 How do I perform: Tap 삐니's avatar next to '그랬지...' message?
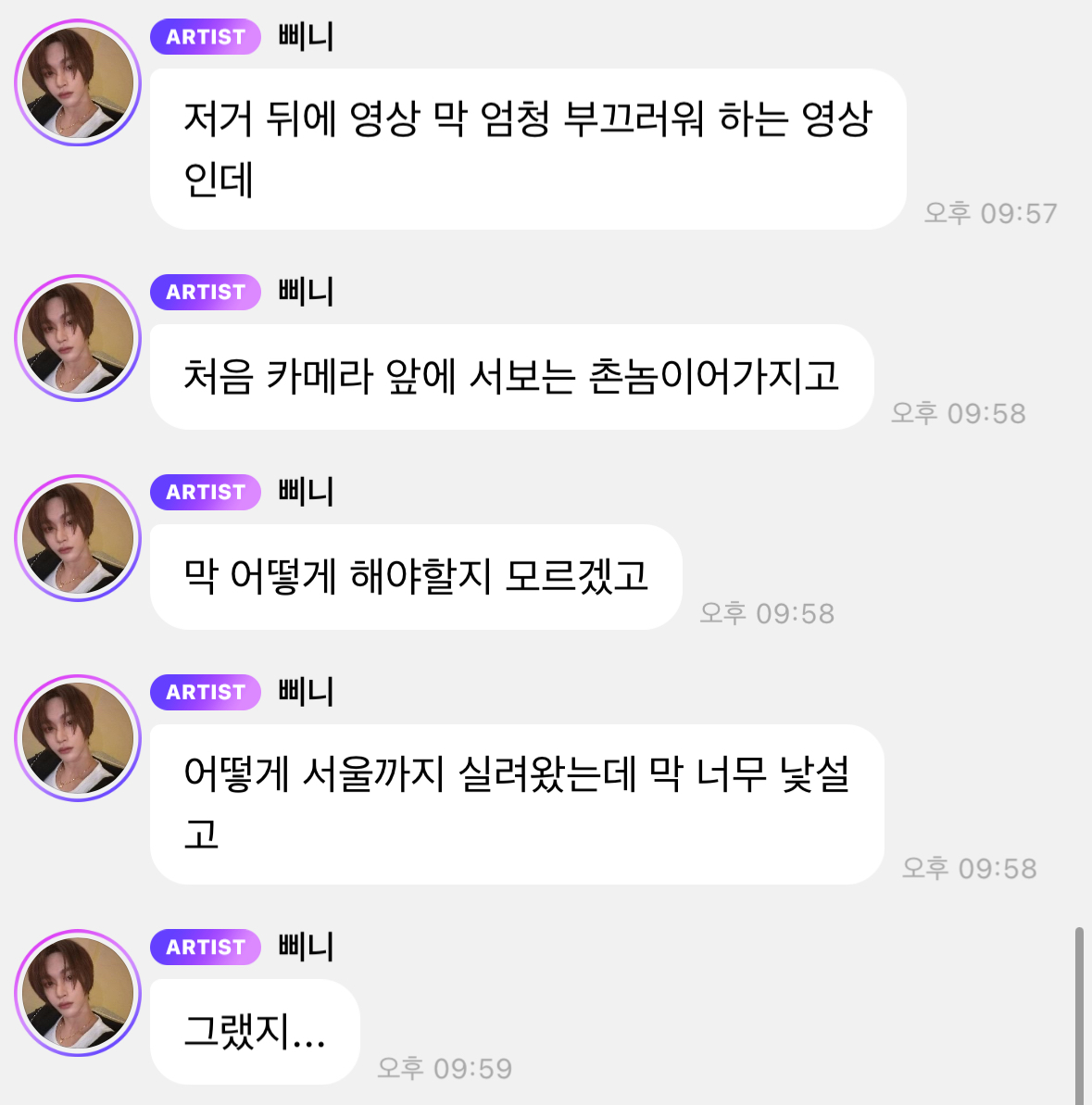[78, 993]
